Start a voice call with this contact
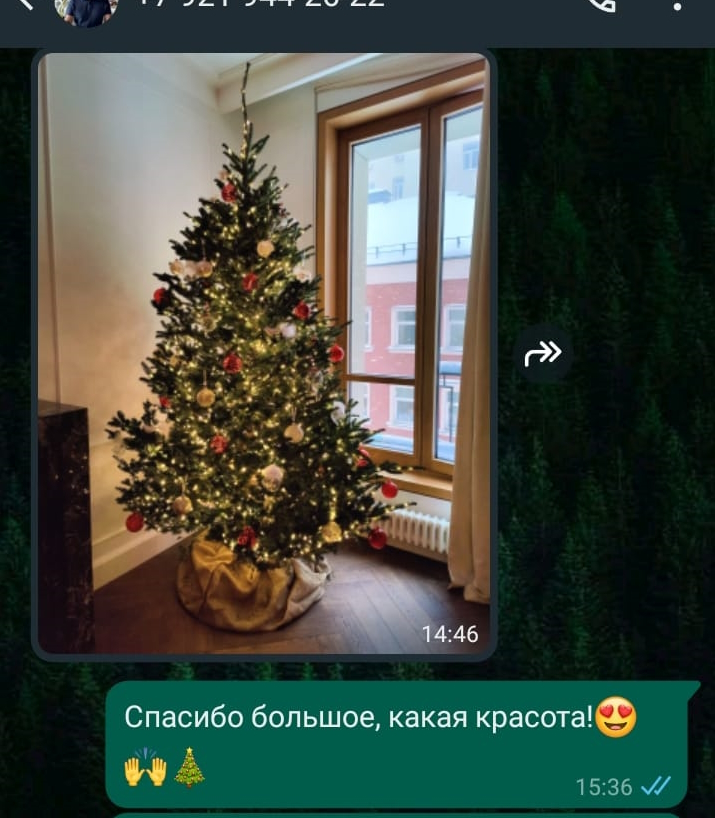Image resolution: width=715 pixels, height=818 pixels. pos(603,4)
